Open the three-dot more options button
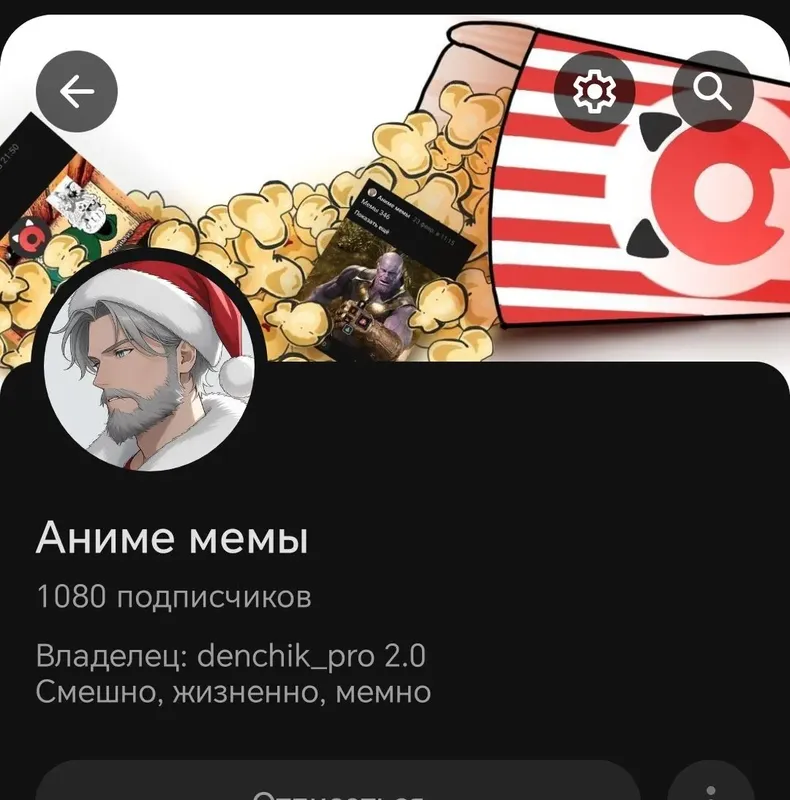Viewport: 790px width, 800px height. [710, 785]
